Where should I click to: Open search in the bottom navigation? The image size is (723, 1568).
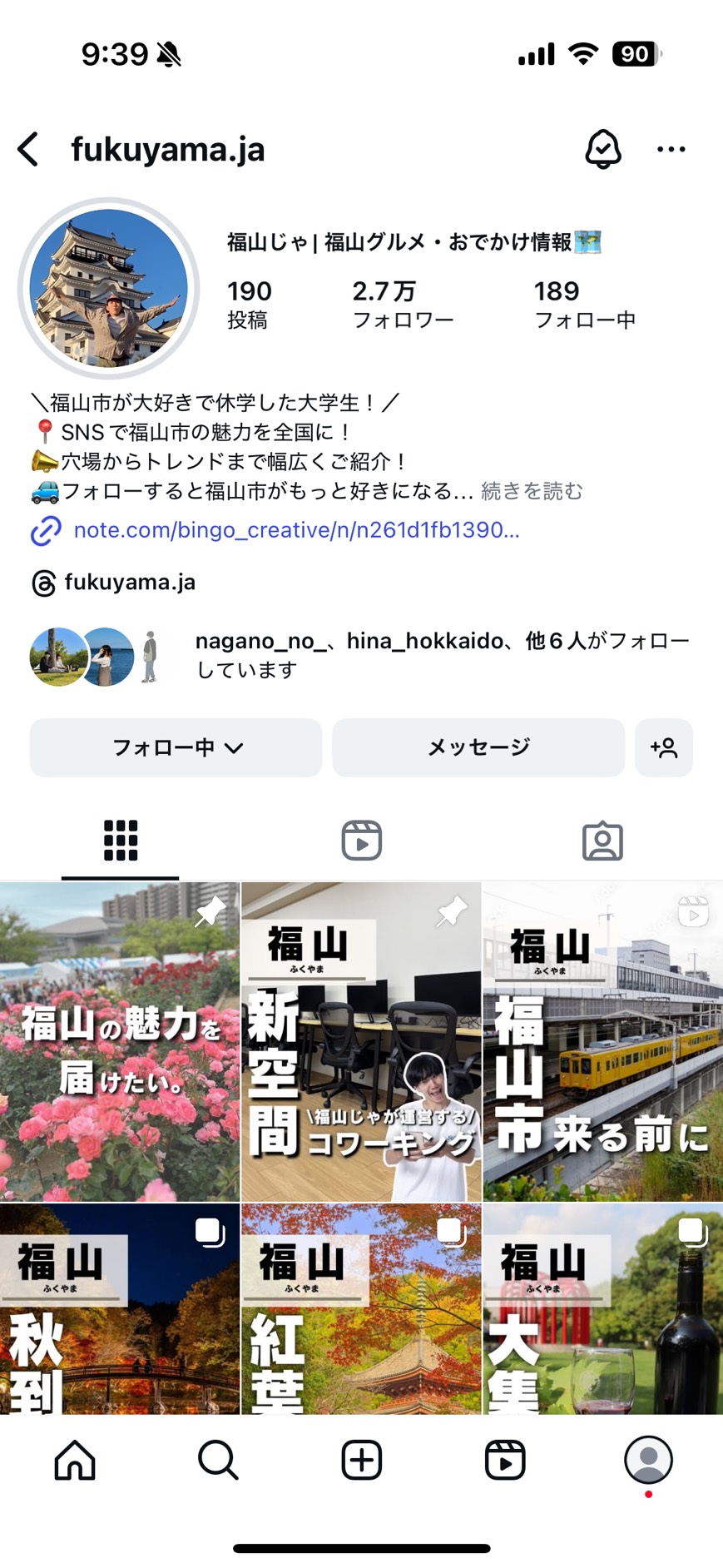218,1460
